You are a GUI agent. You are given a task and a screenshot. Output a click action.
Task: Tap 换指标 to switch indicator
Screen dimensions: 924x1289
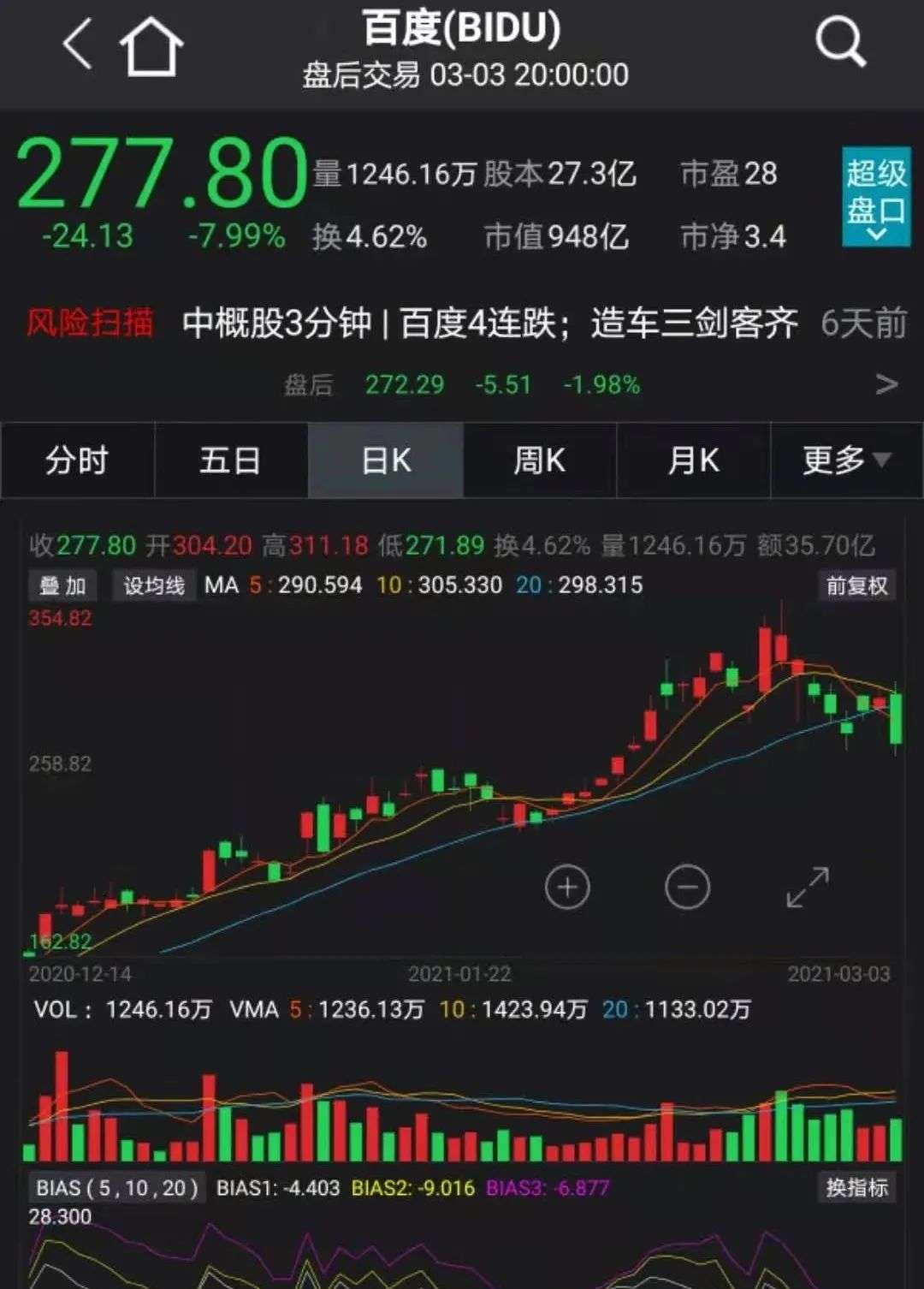856,1188
